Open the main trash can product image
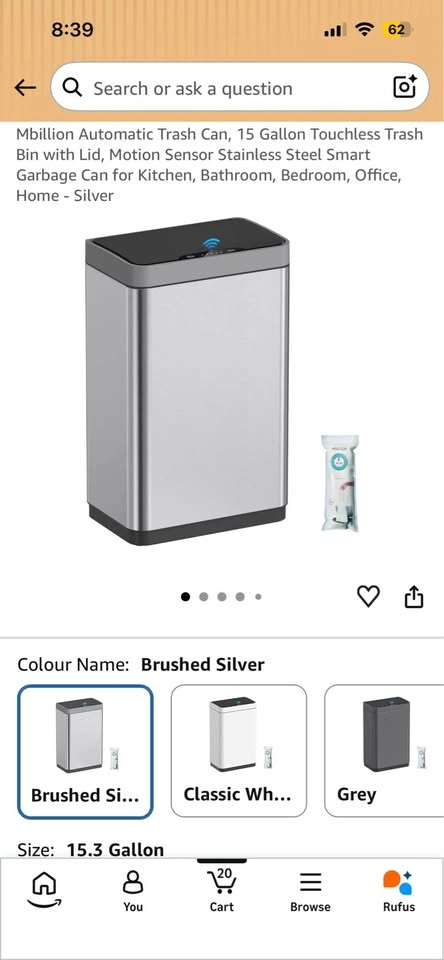Image resolution: width=444 pixels, height=960 pixels. click(187, 381)
